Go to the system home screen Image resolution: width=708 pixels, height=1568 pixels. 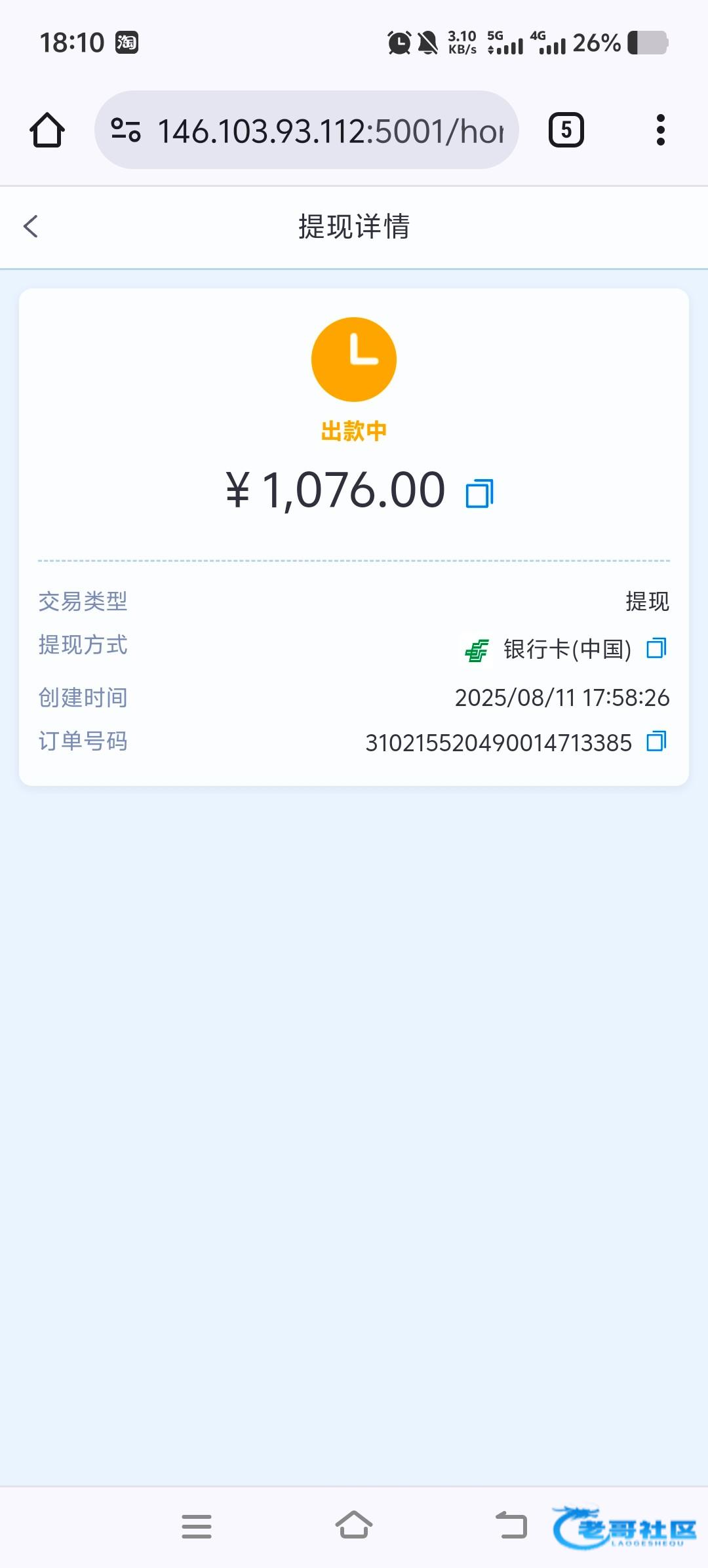point(354,1525)
